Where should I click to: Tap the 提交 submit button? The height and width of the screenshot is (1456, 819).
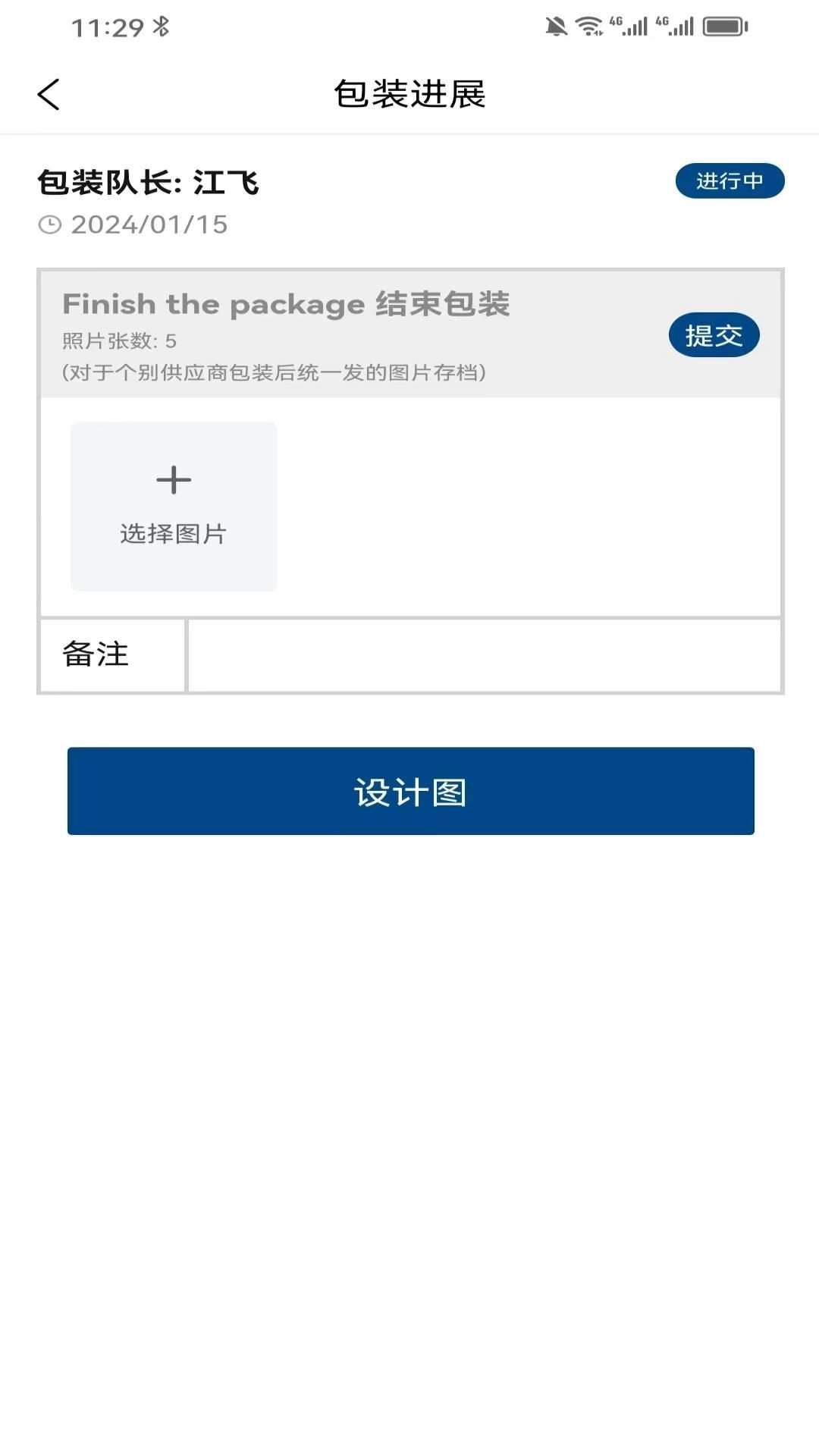pos(713,334)
